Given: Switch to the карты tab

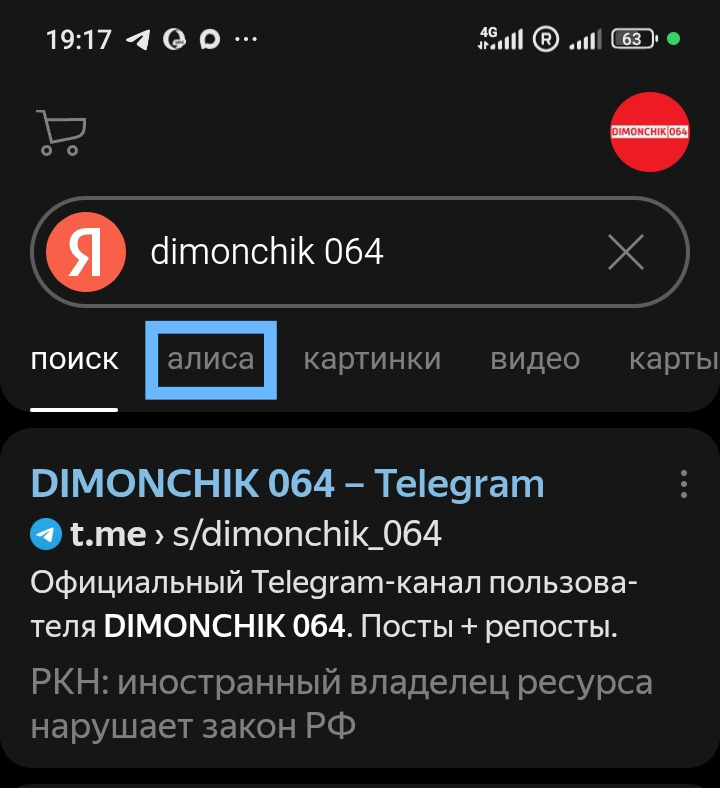Looking at the screenshot, I should (x=673, y=360).
